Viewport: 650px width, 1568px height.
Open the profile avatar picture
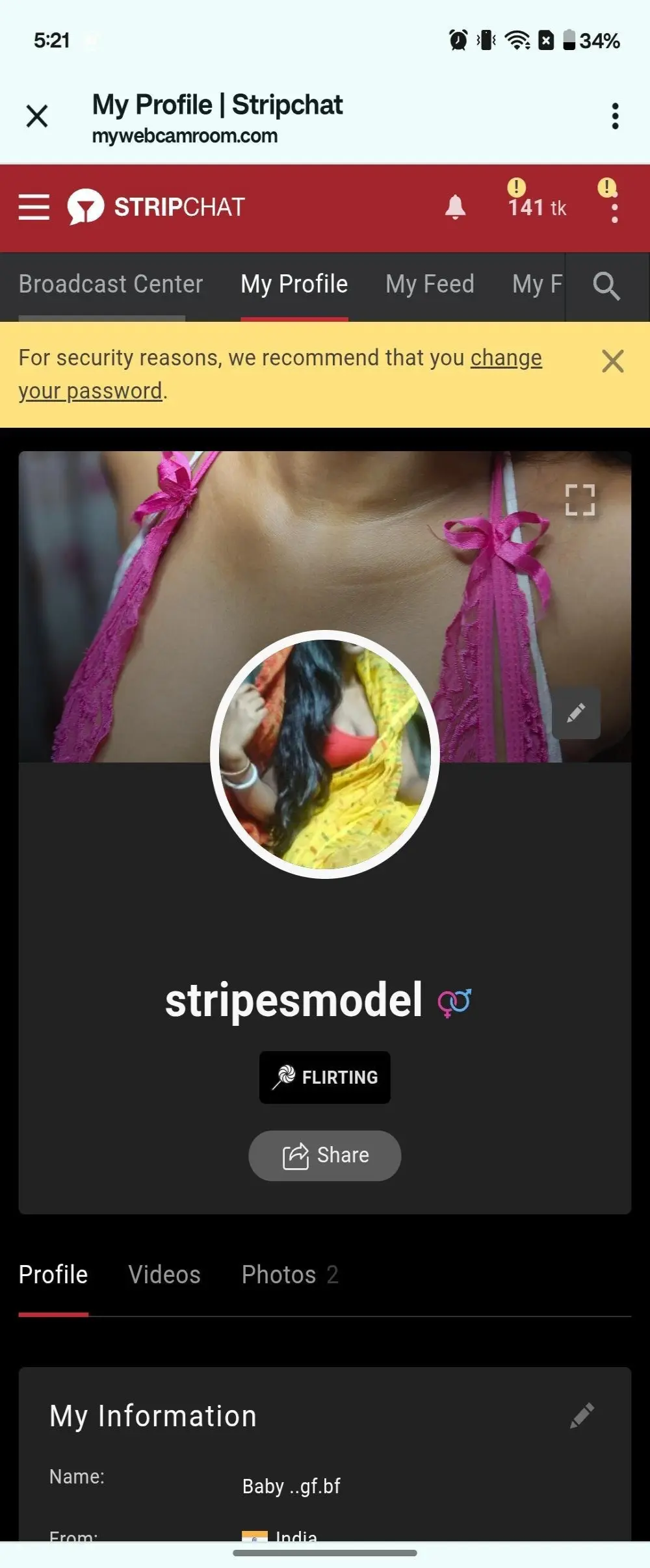pos(325,754)
